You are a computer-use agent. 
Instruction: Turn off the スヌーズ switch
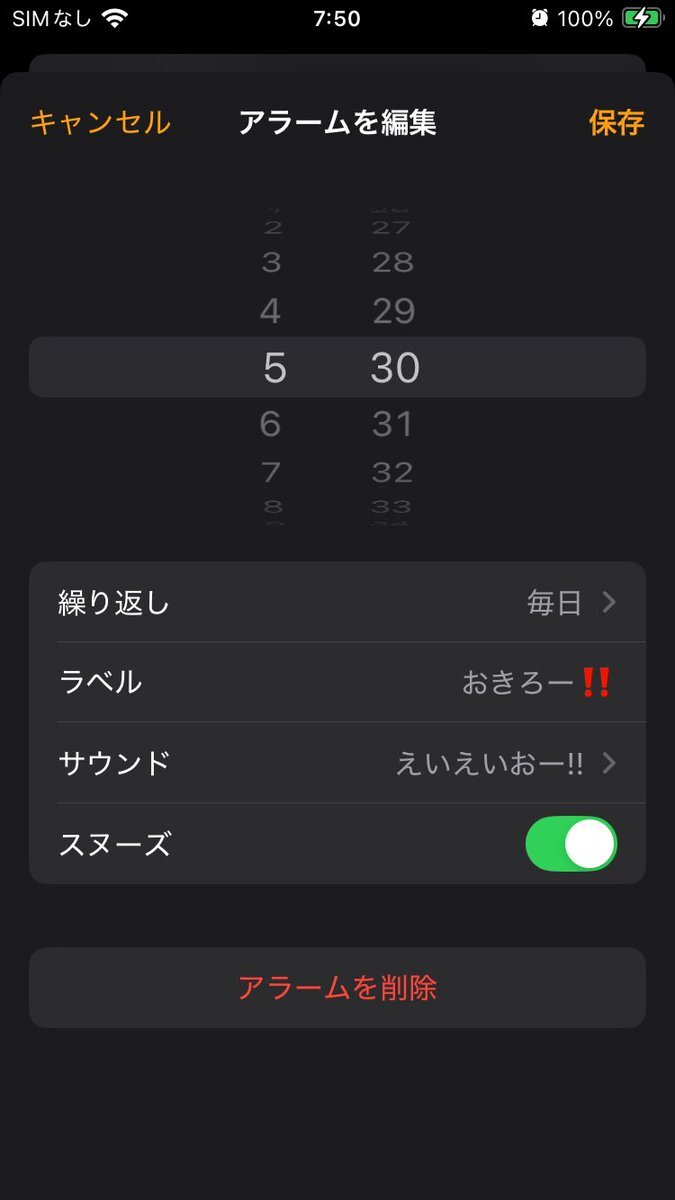click(571, 844)
